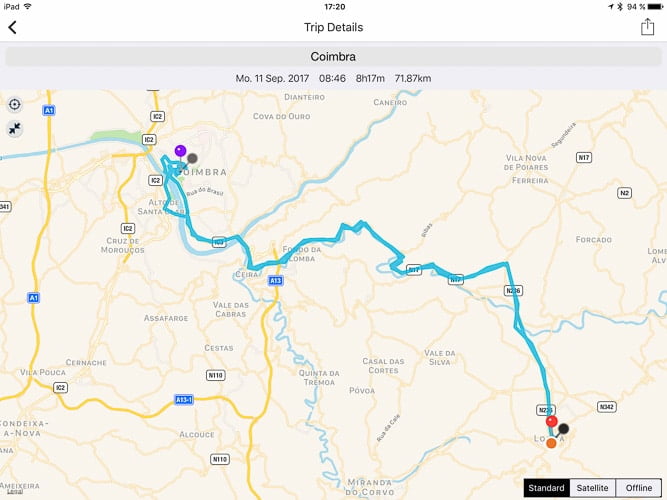Switch to Satellite map view
Viewport: 667px width, 500px height.
click(x=592, y=488)
